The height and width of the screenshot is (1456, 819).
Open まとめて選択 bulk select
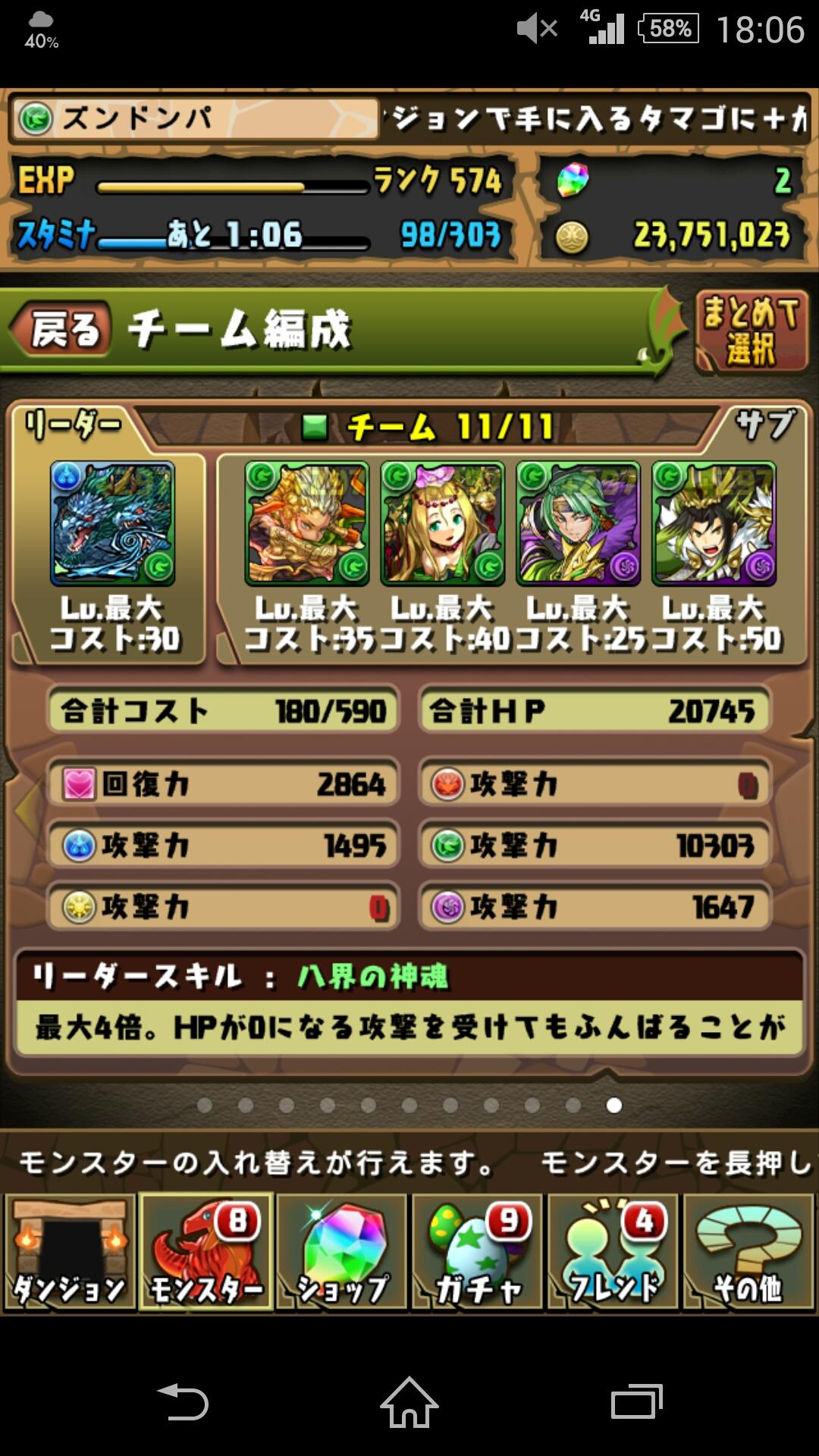751,332
